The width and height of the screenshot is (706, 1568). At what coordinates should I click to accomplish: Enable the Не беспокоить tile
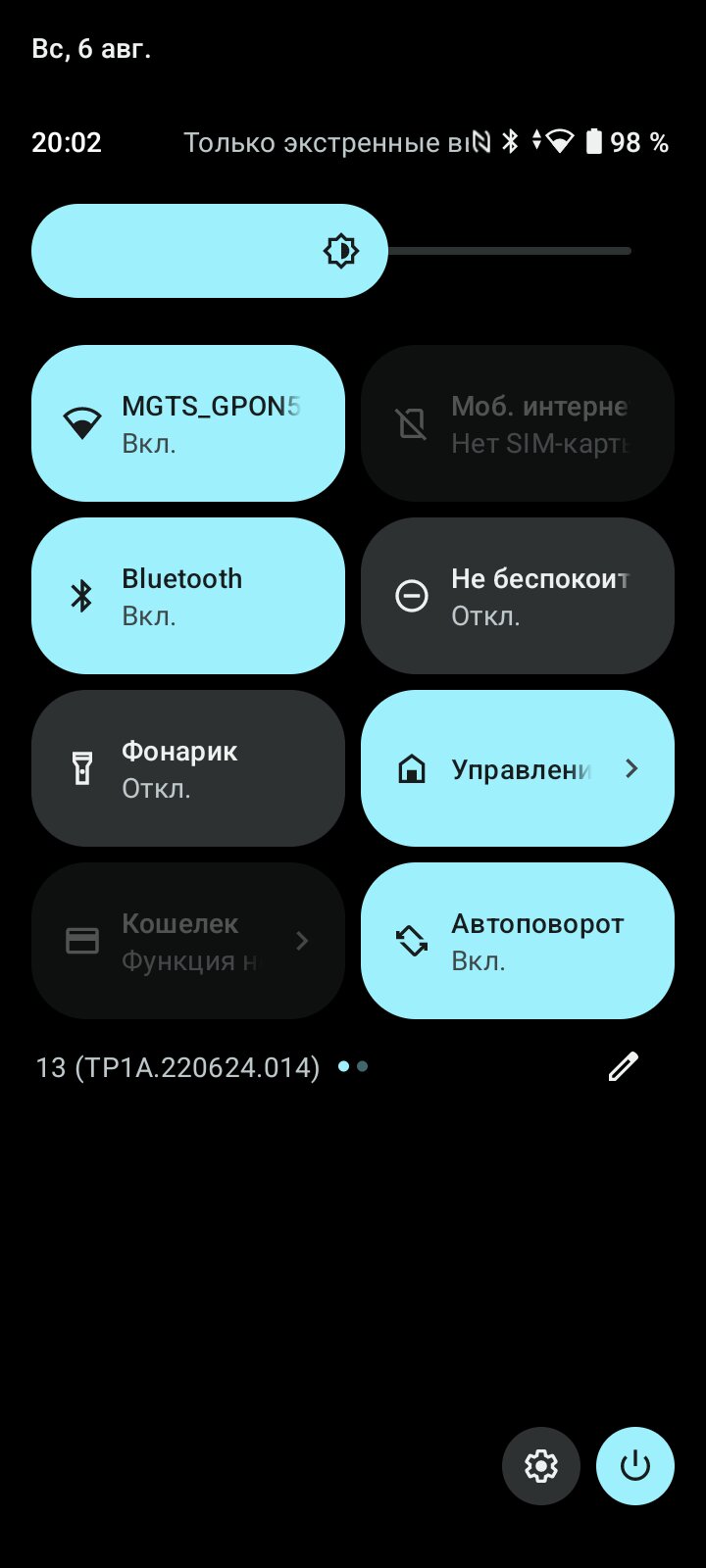(x=518, y=596)
